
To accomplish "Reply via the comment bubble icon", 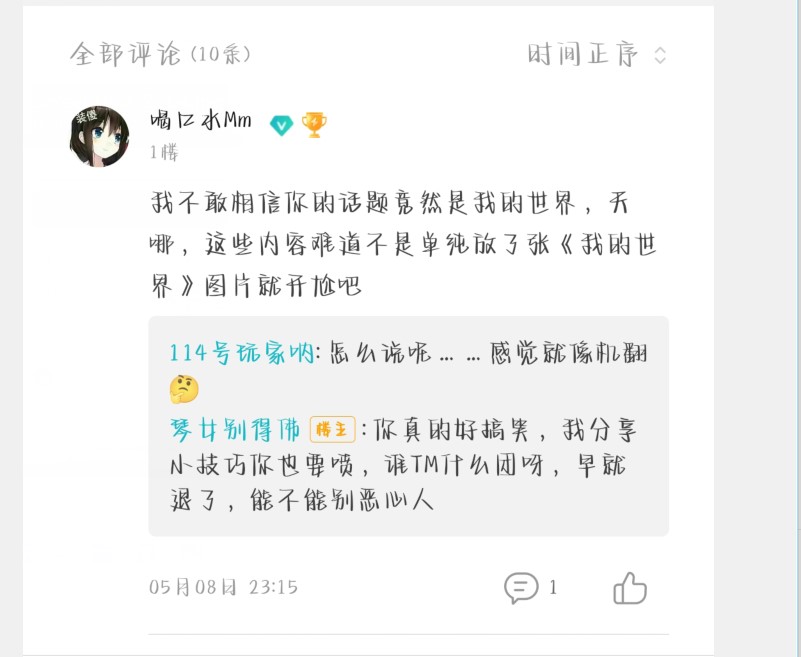I will point(521,587).
